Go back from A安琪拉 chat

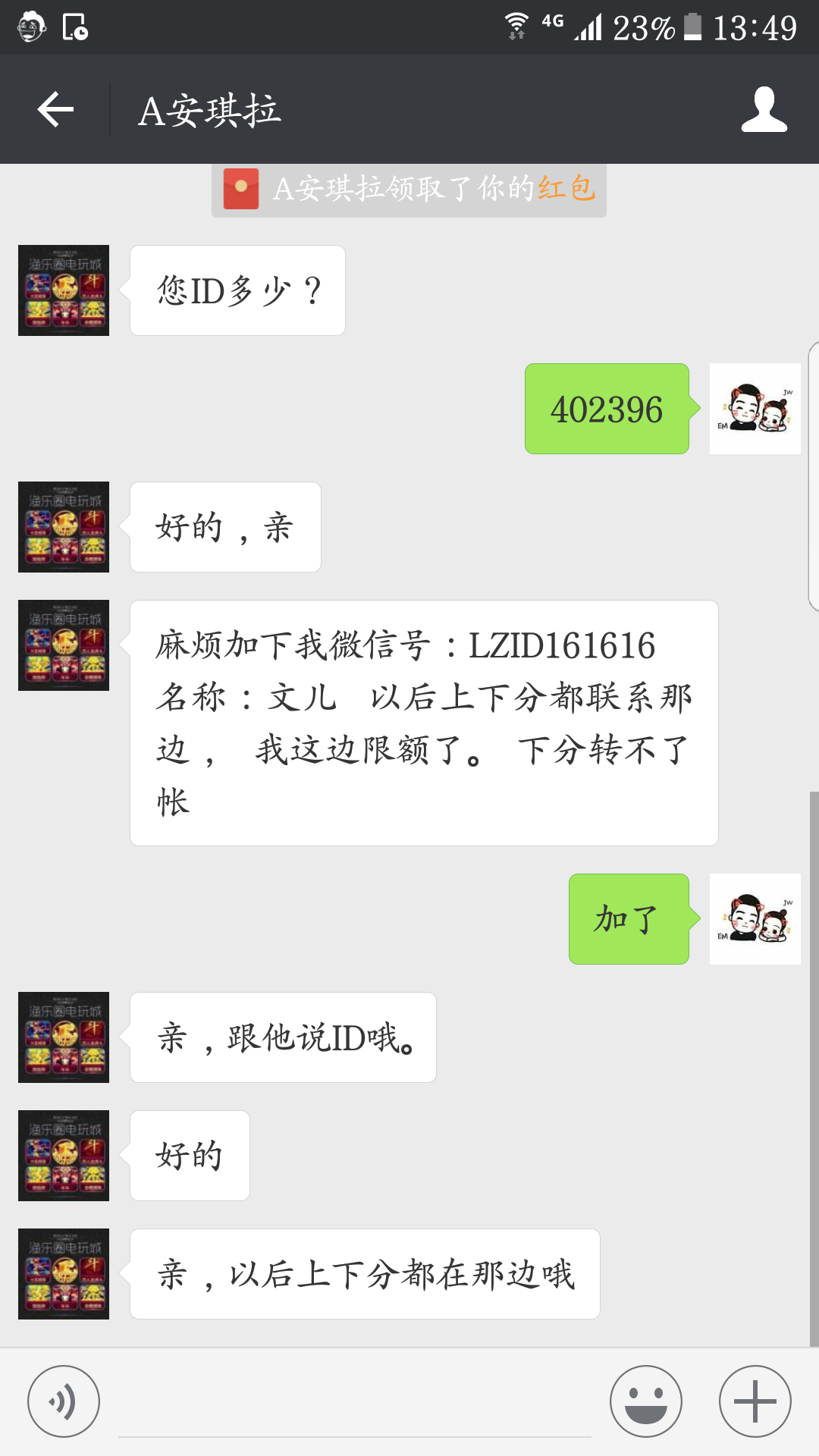pos(55,110)
